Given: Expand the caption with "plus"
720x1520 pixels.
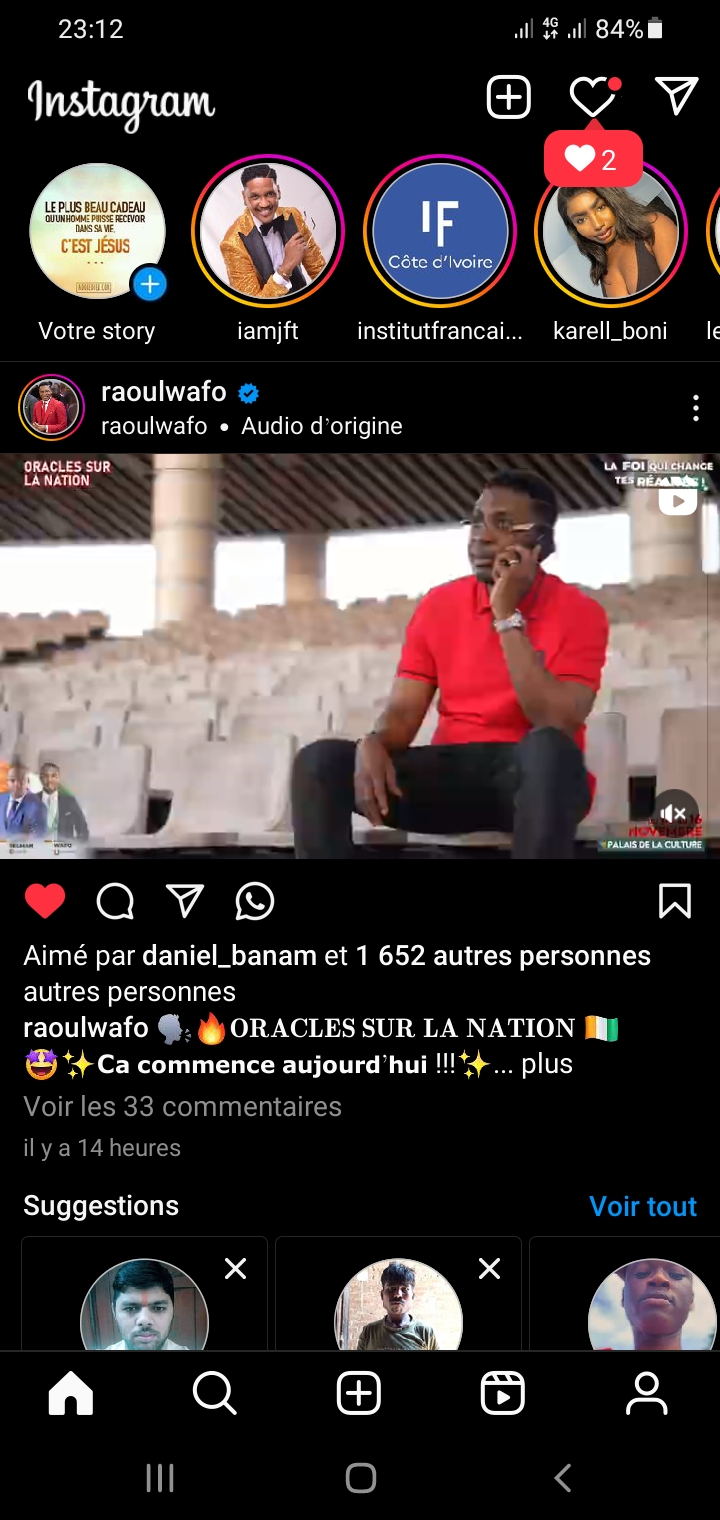Looking at the screenshot, I should pyautogui.click(x=547, y=1064).
